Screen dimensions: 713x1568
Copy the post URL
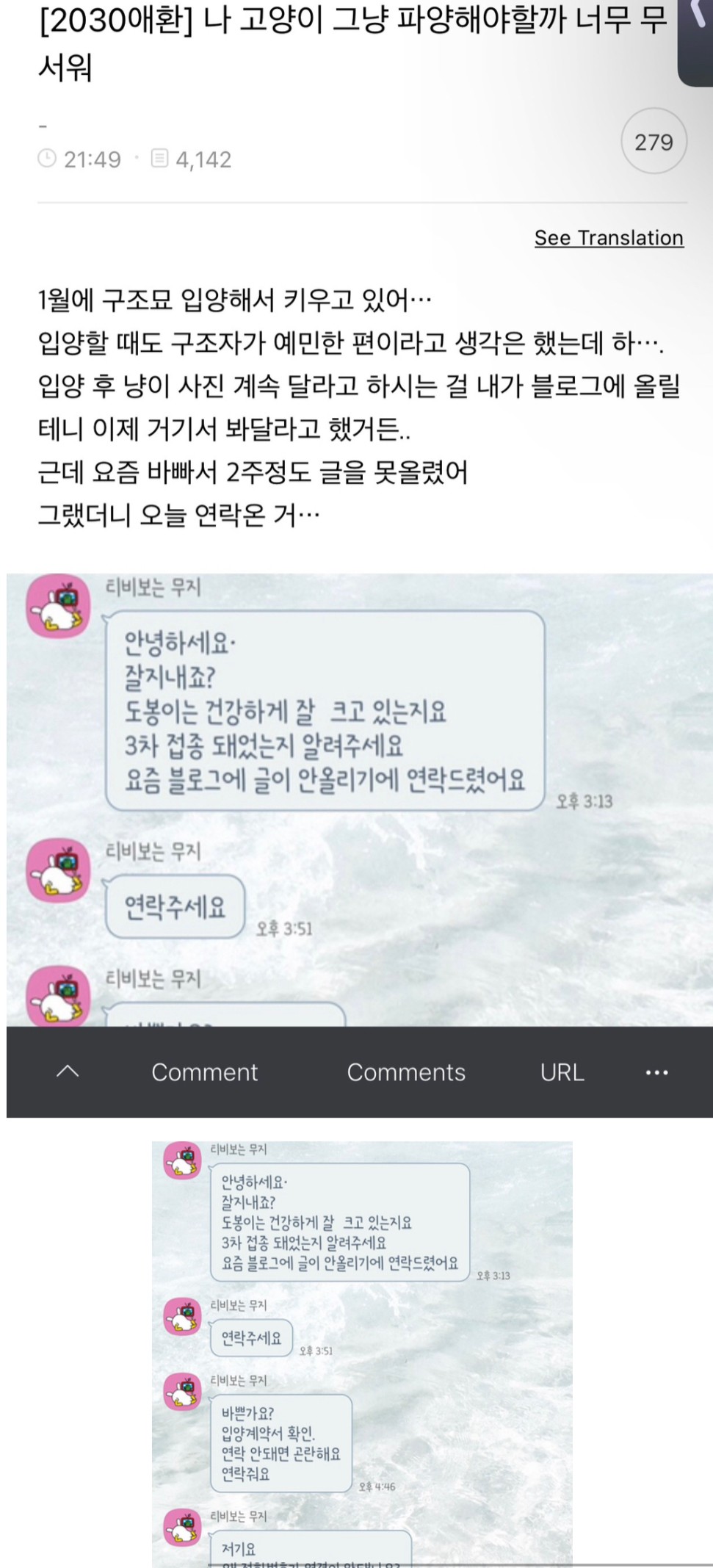(x=562, y=1072)
